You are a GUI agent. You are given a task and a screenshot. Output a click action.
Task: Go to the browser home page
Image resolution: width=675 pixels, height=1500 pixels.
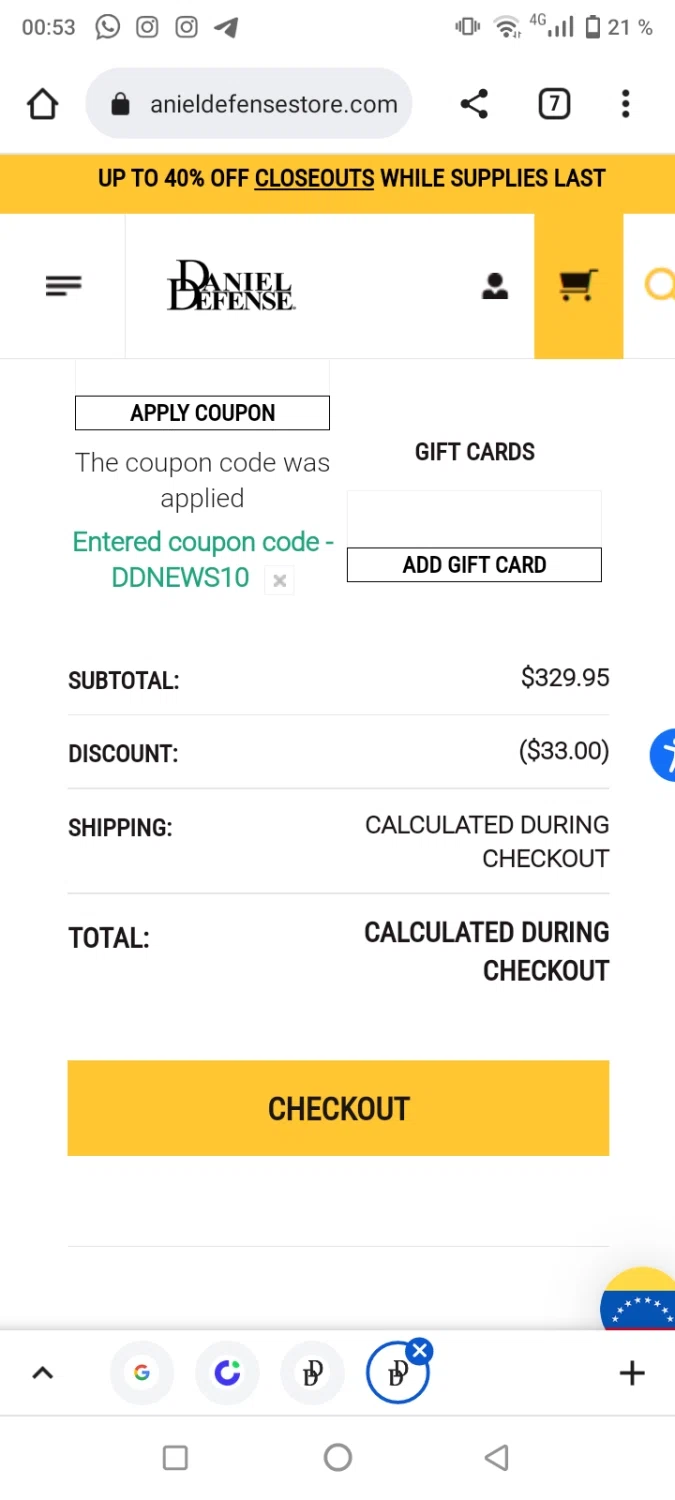pos(43,104)
